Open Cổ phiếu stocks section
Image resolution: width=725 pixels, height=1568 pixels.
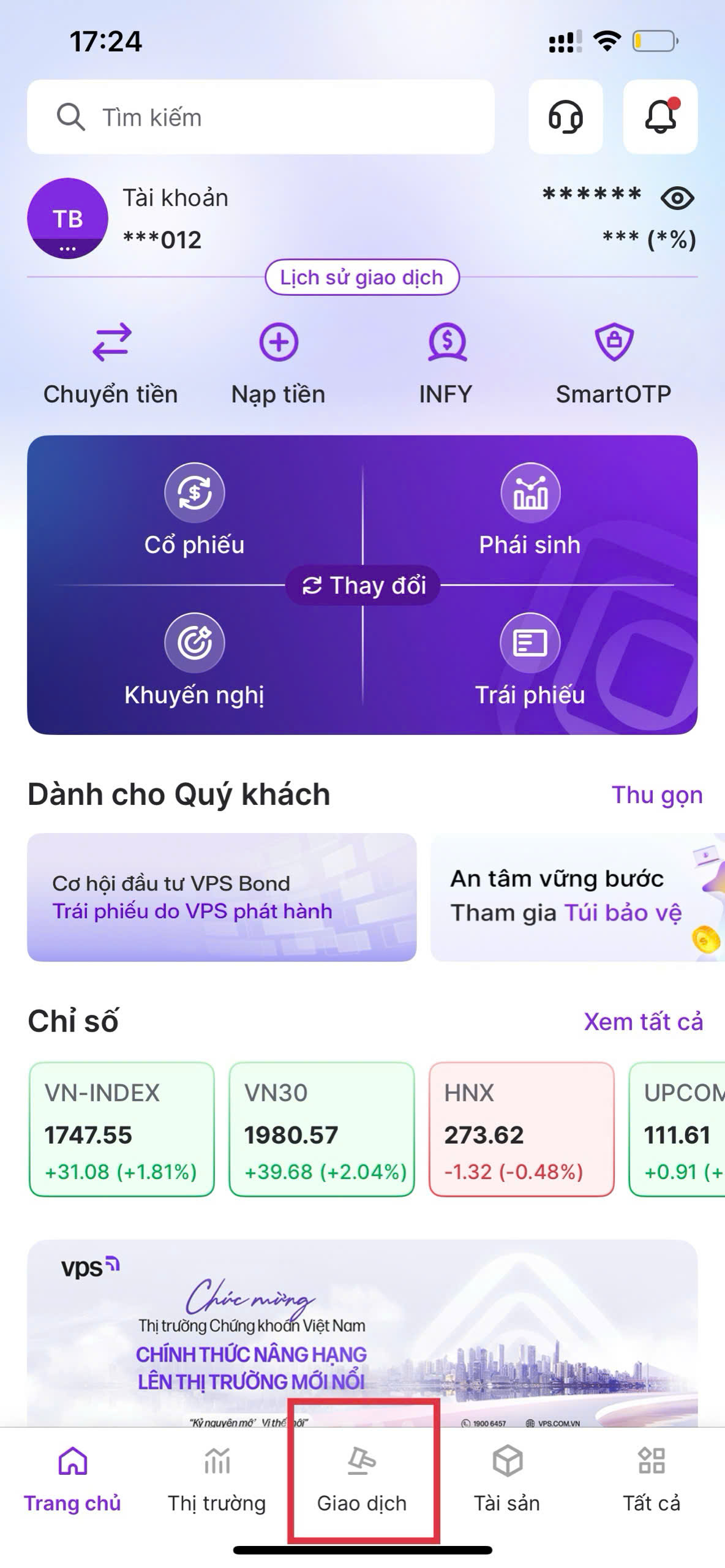[x=195, y=510]
